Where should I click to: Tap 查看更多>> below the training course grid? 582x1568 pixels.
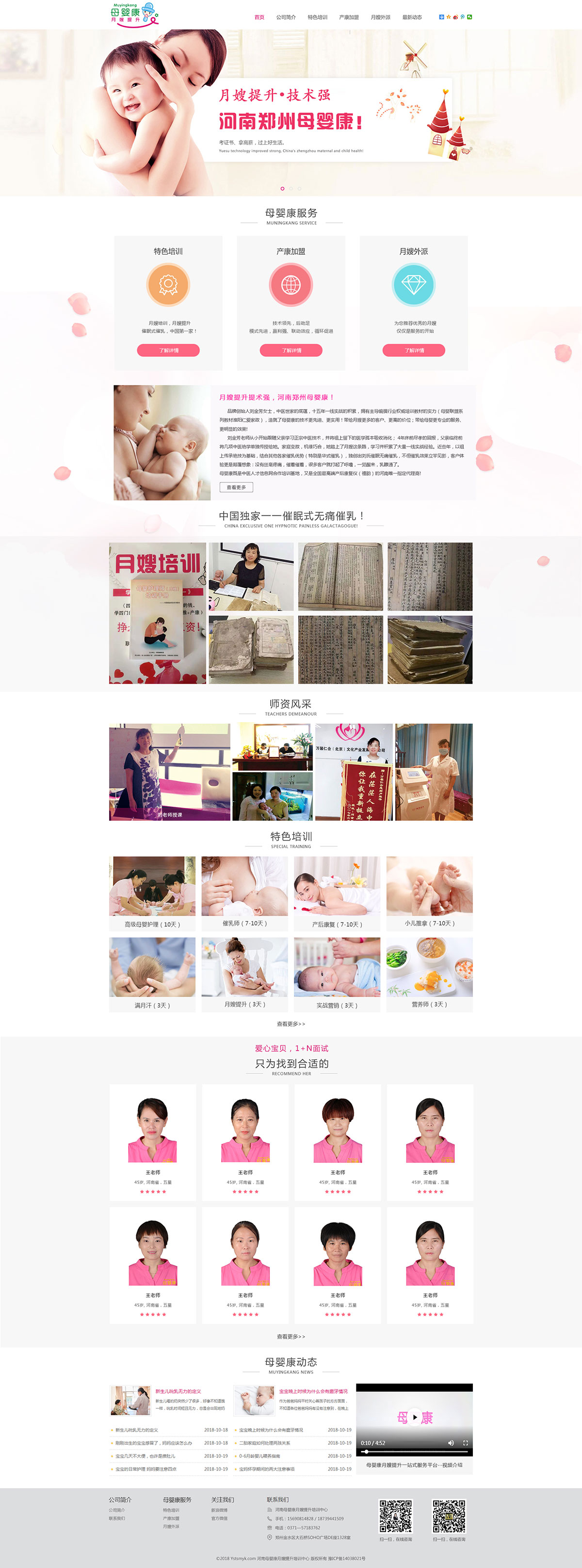click(x=291, y=1024)
